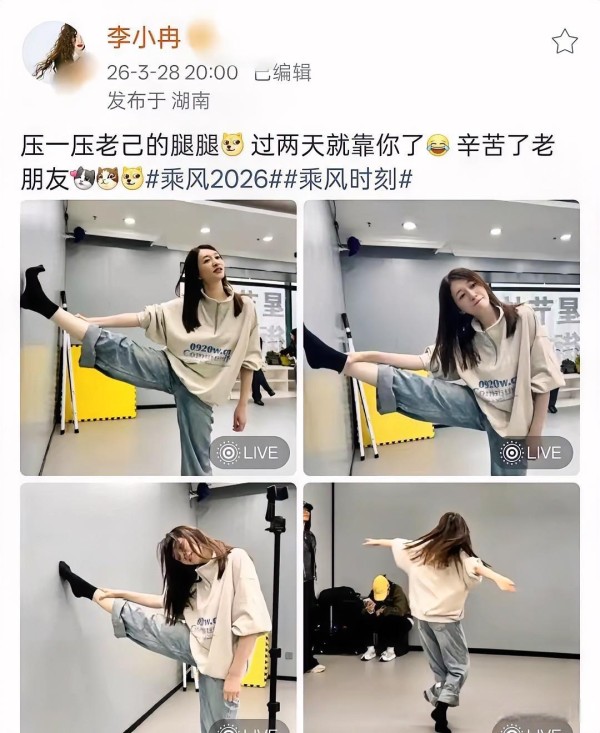600x733 pixels.
Task: Favorite this post with the star icon
Action: tap(565, 41)
